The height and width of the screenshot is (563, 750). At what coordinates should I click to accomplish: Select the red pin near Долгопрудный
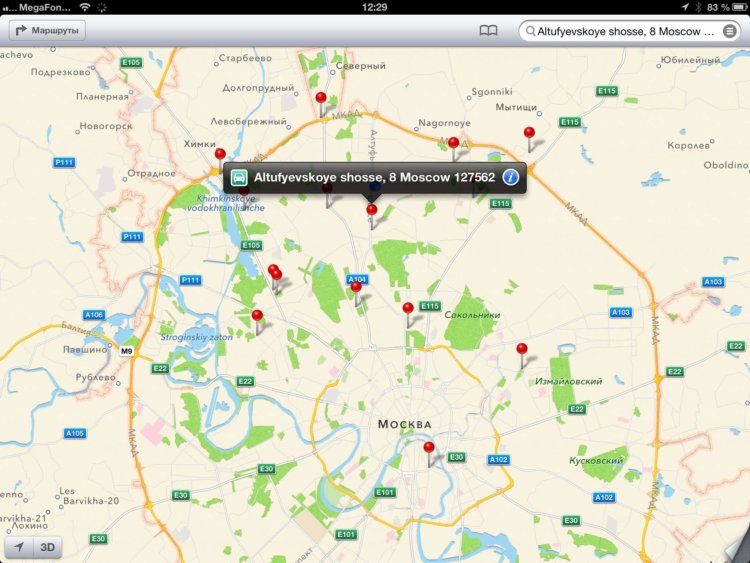pos(320,99)
